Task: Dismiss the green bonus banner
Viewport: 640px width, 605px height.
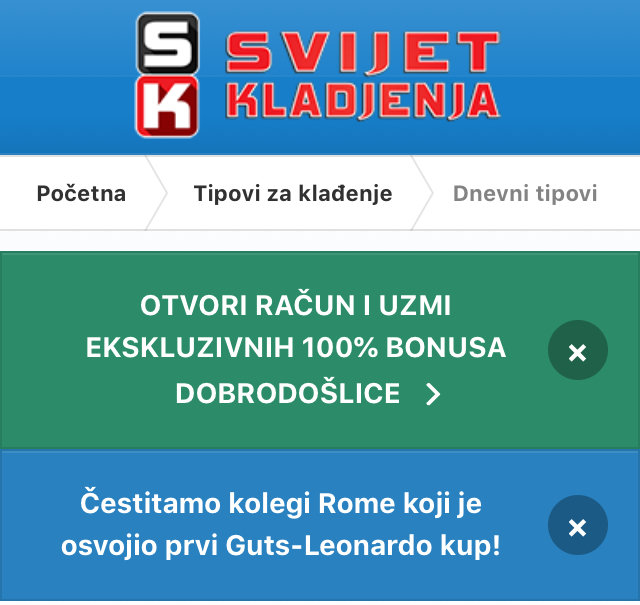Action: tap(577, 351)
